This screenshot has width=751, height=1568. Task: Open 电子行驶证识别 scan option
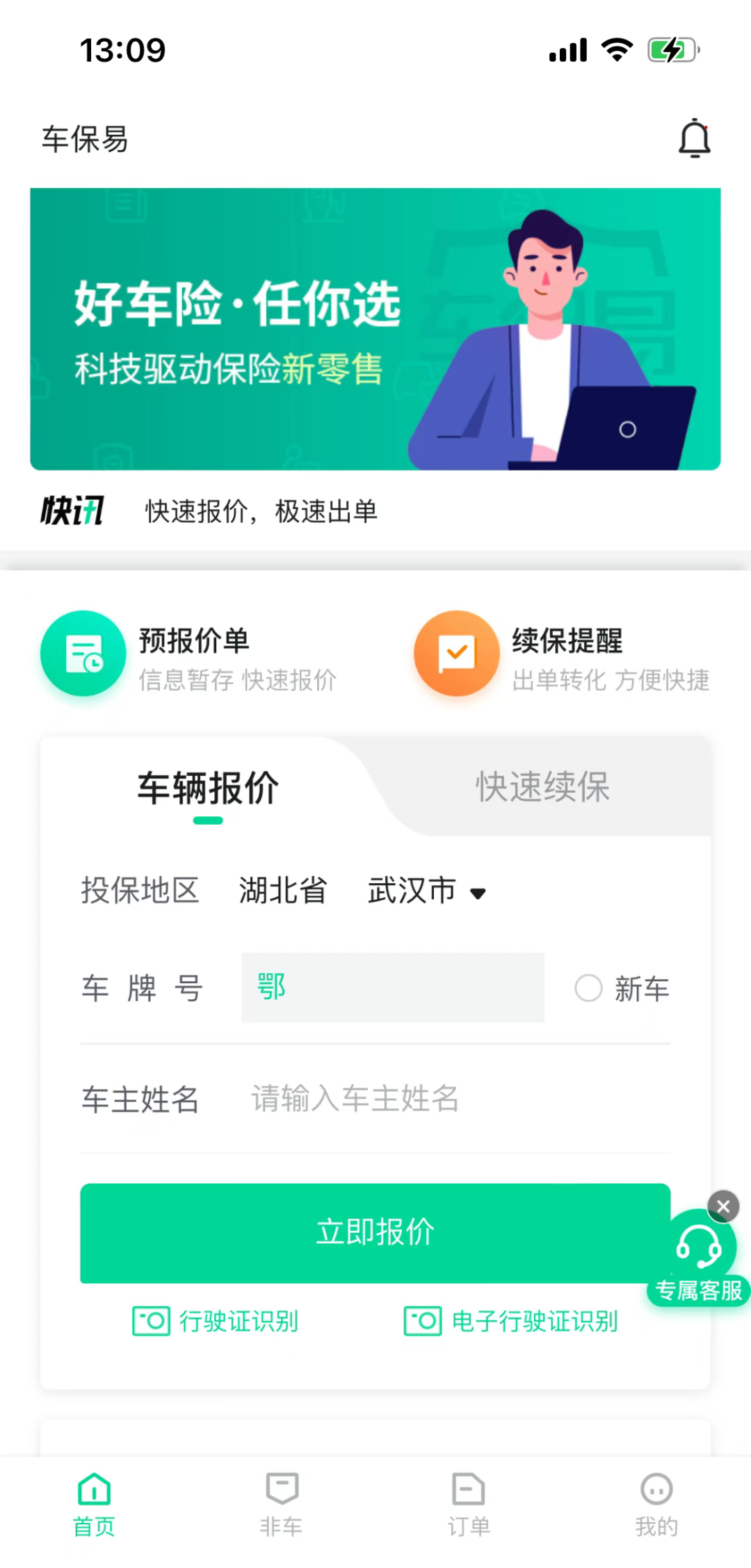click(511, 1321)
